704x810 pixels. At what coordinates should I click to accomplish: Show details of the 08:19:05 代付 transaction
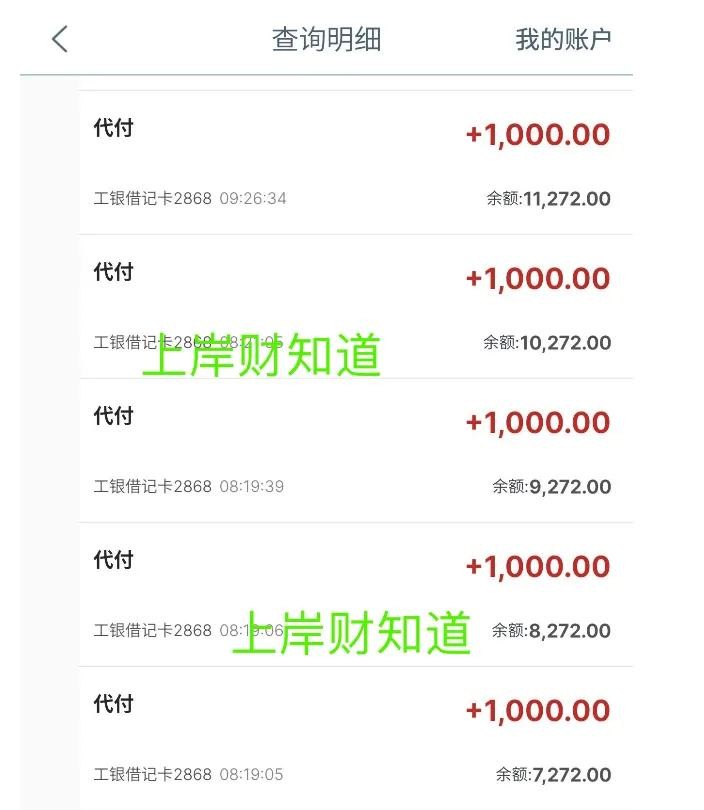(355, 739)
